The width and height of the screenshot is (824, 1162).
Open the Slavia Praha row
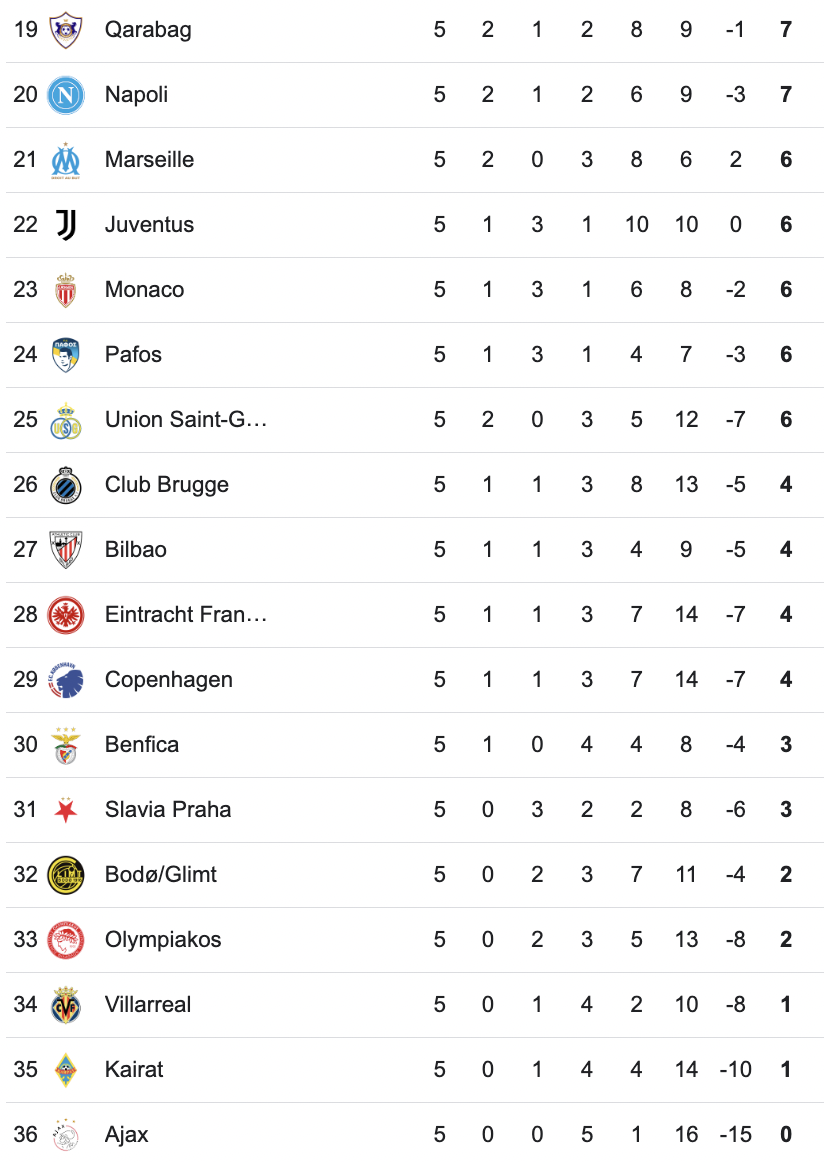(x=167, y=809)
